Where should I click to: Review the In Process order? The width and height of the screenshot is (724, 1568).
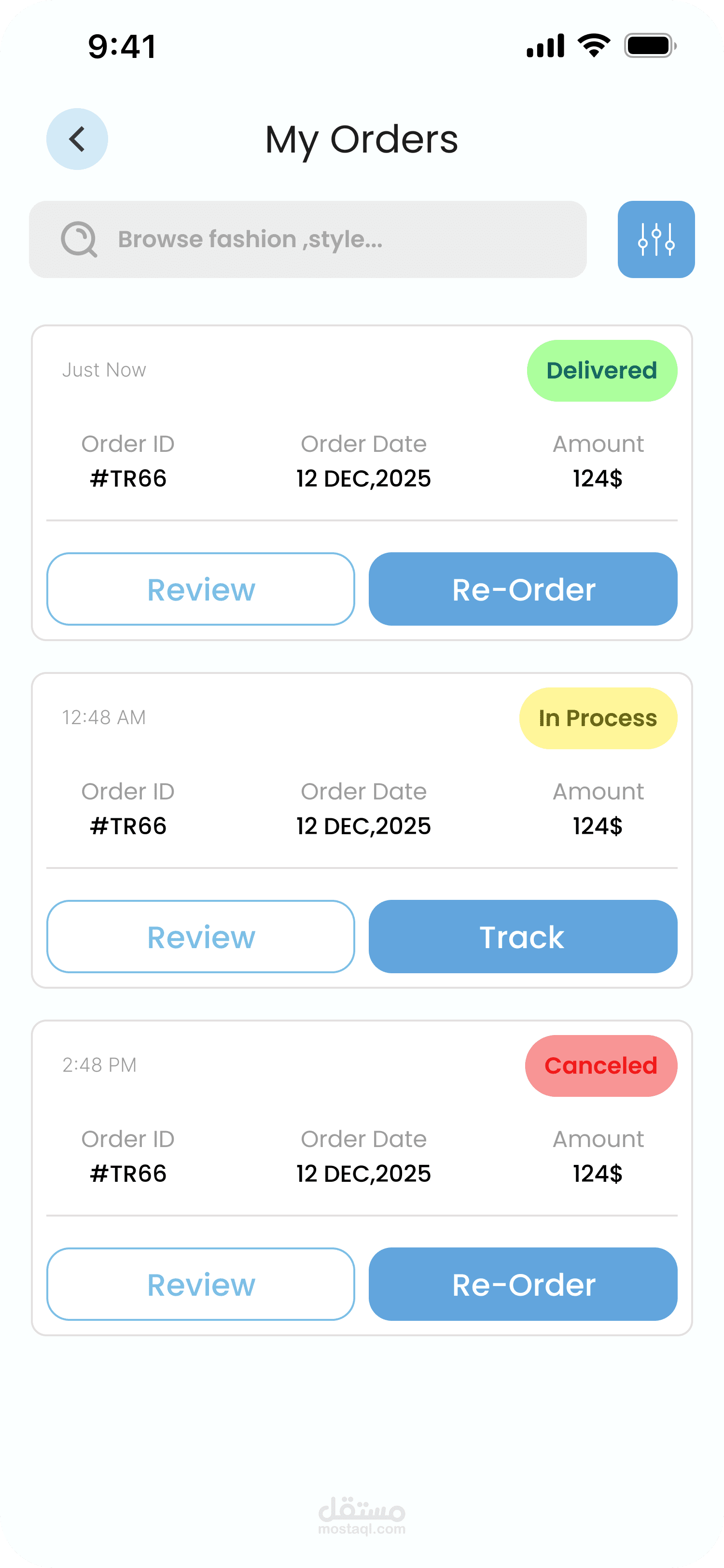click(x=201, y=936)
